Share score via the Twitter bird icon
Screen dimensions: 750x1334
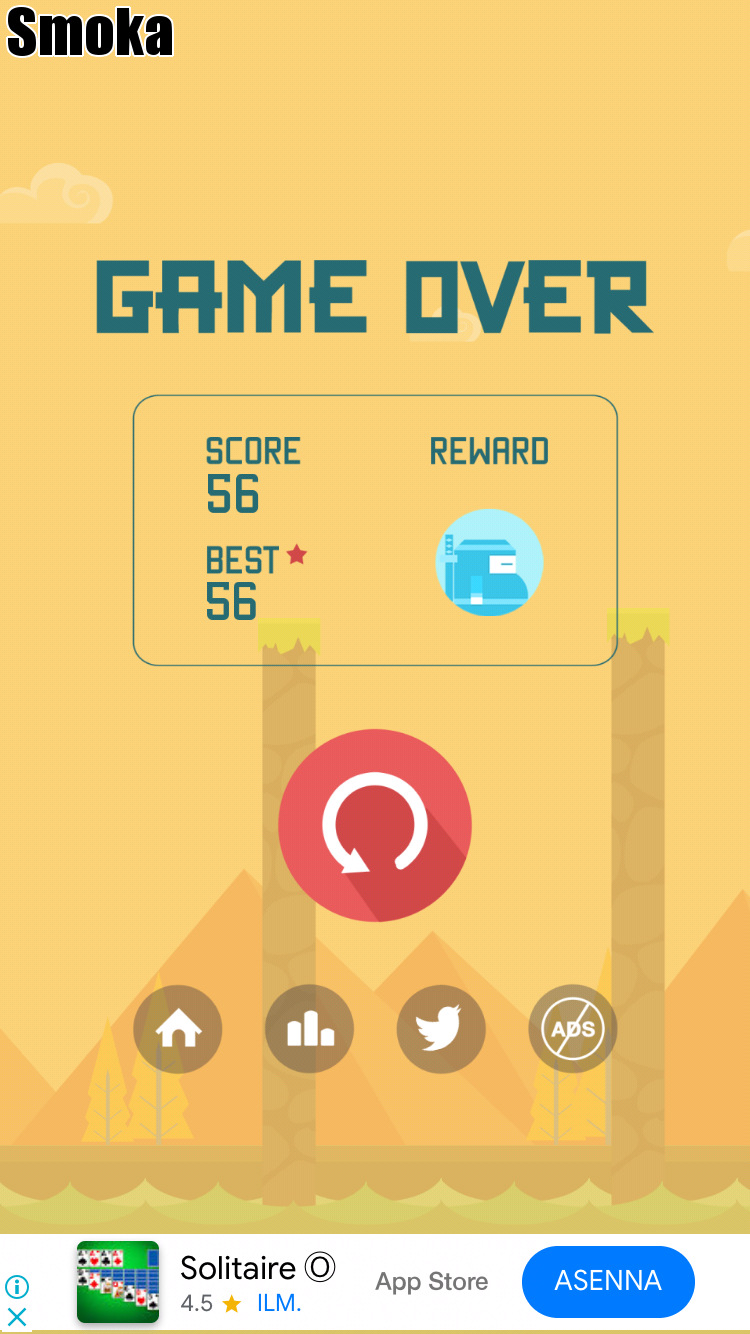(x=441, y=1029)
